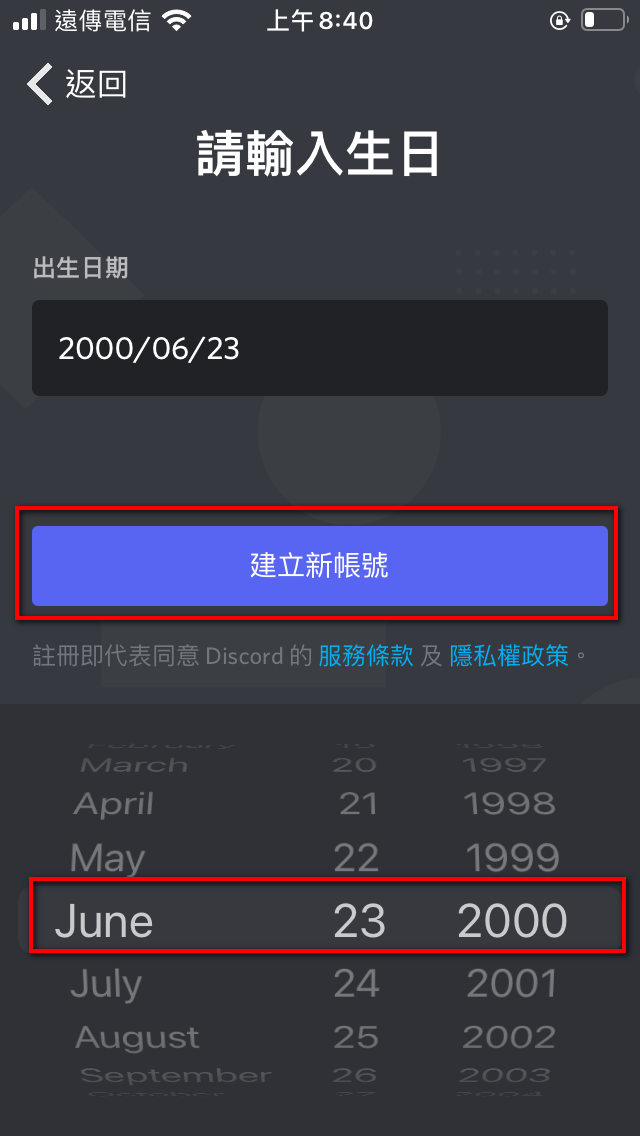Choose day 25 in the day wheel

click(357, 1037)
